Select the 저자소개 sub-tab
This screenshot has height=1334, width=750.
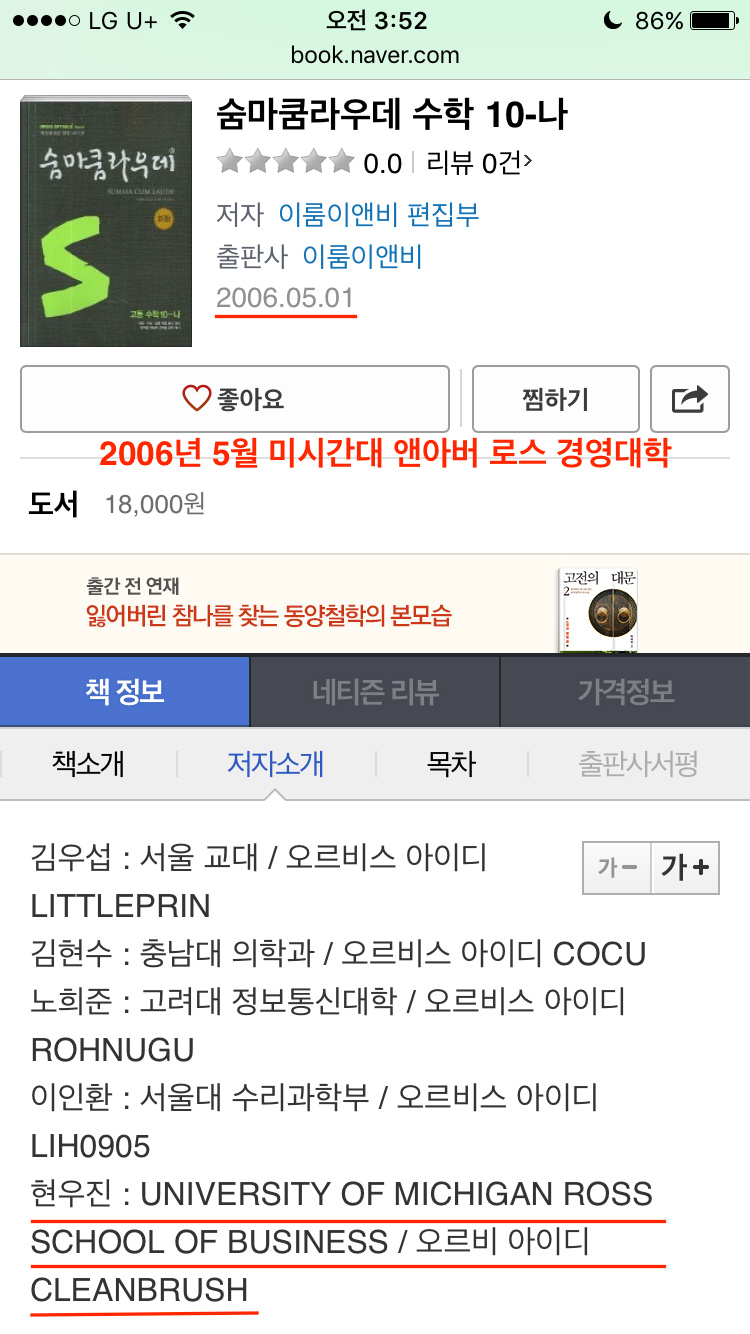pyautogui.click(x=275, y=764)
